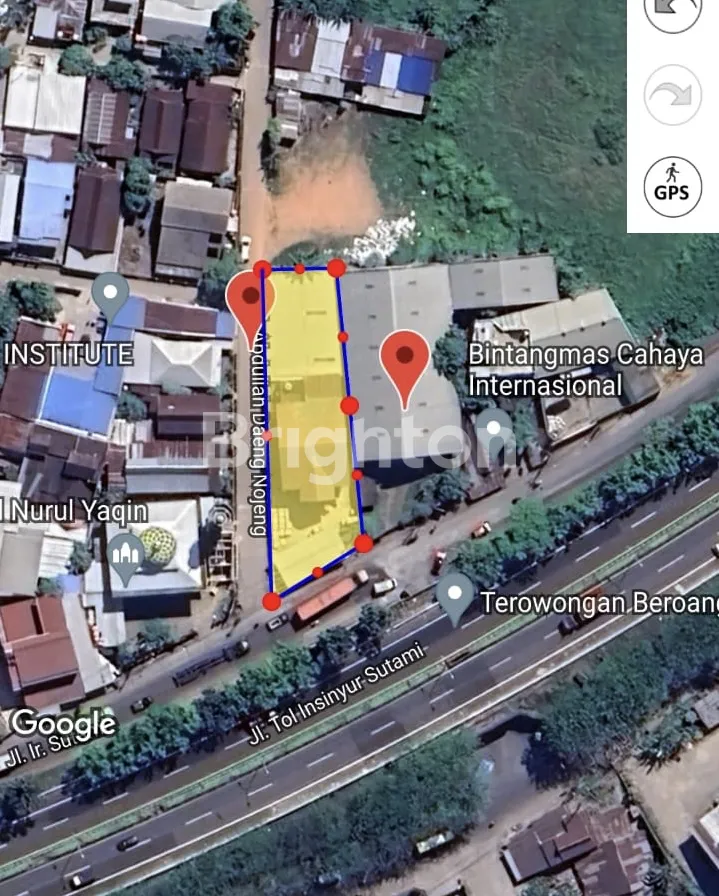The height and width of the screenshot is (896, 719).
Task: Tap the INSTITUTE place marker
Action: (x=110, y=292)
